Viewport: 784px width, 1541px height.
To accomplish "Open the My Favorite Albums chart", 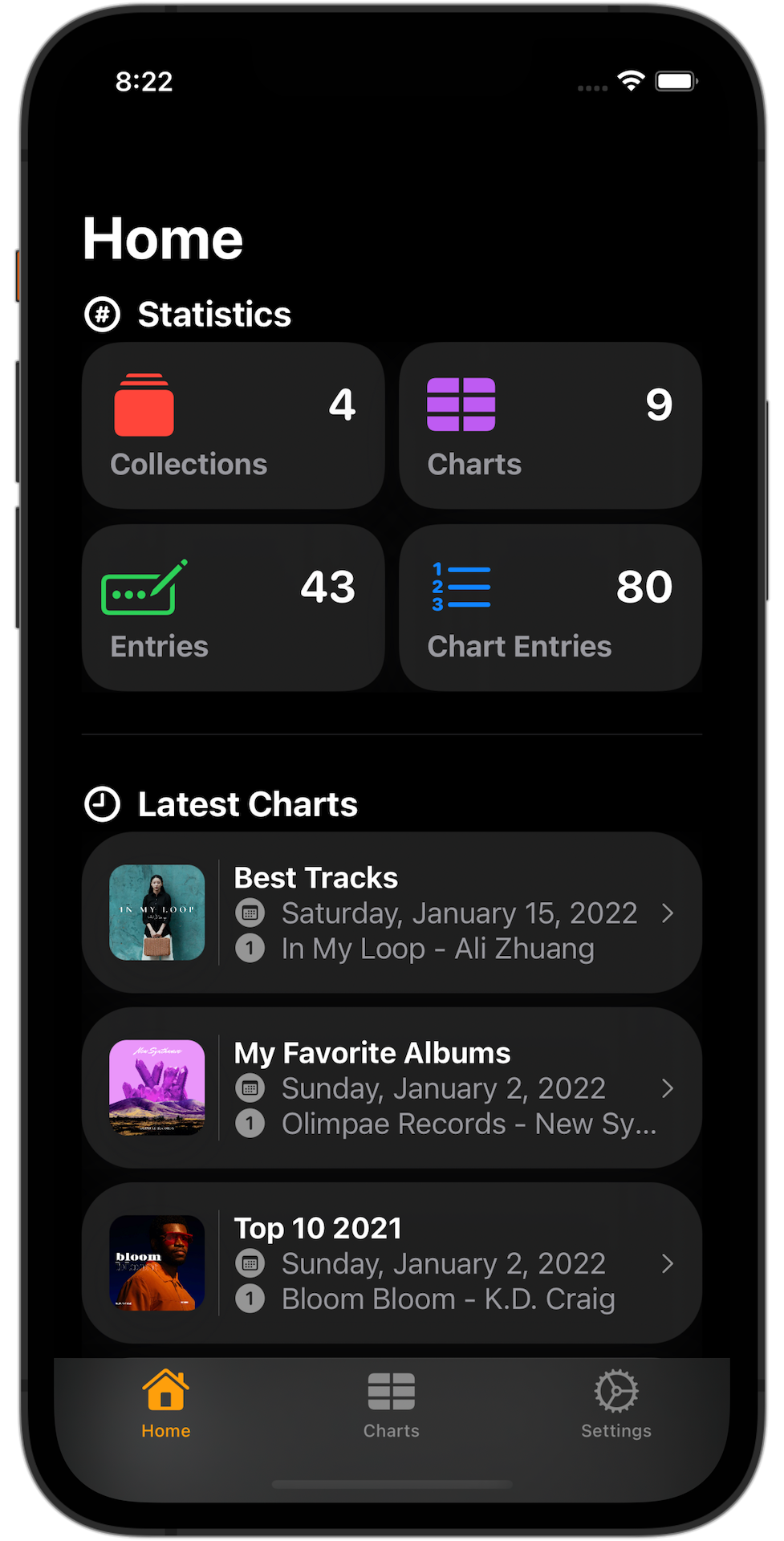I will tap(392, 1088).
